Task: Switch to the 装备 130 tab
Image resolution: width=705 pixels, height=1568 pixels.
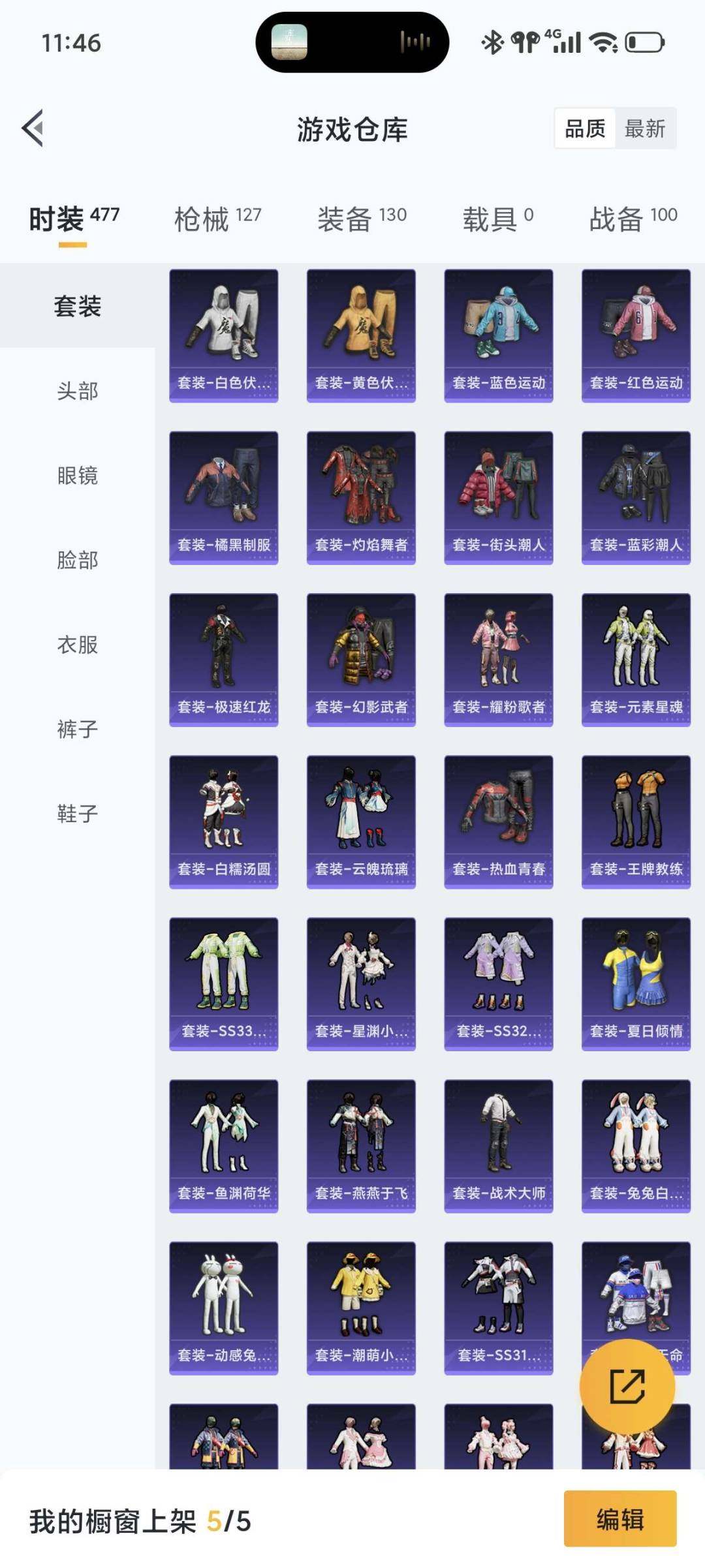Action: 361,219
